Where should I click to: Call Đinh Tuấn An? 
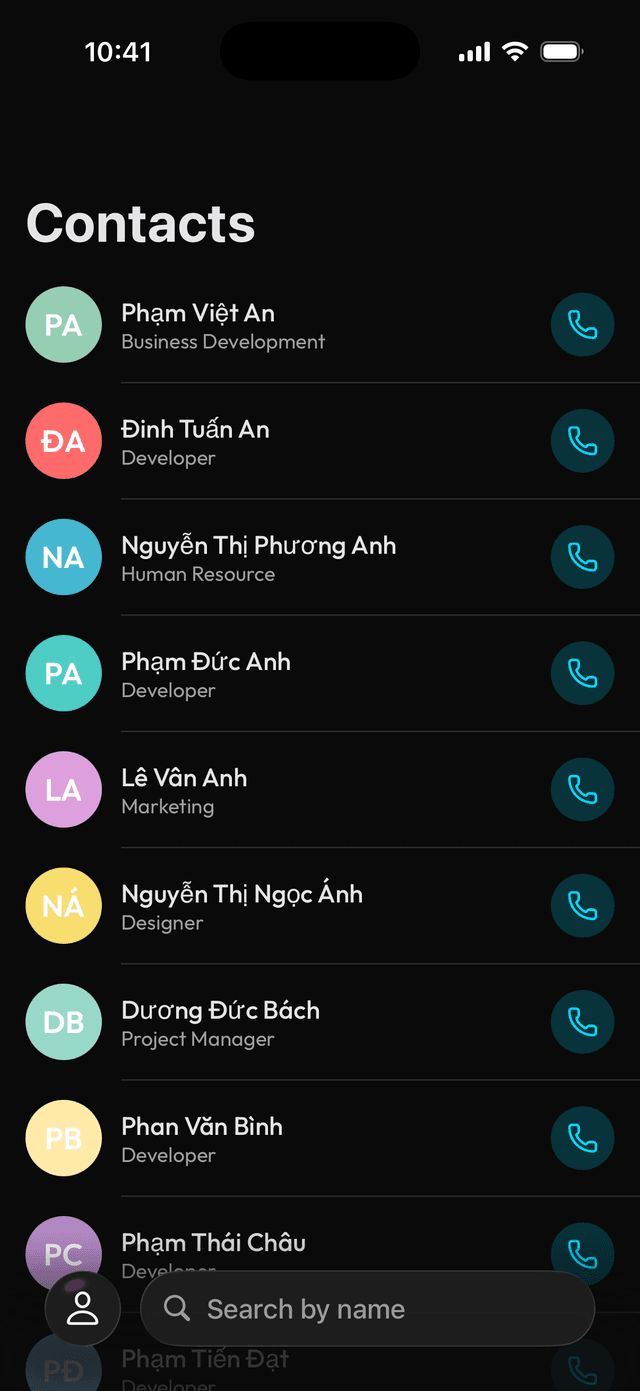pos(582,441)
